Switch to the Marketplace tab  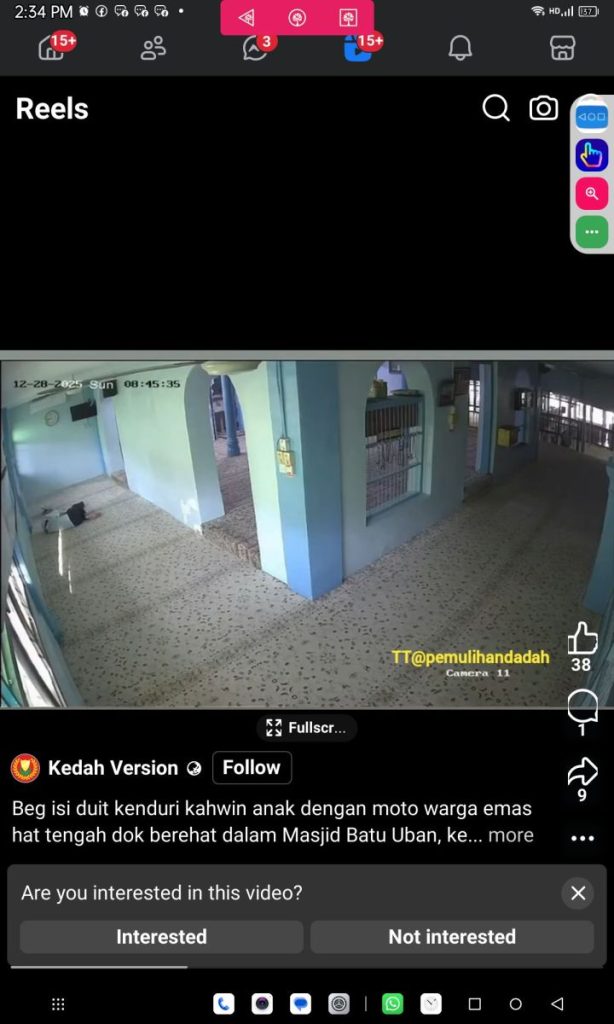coord(562,48)
